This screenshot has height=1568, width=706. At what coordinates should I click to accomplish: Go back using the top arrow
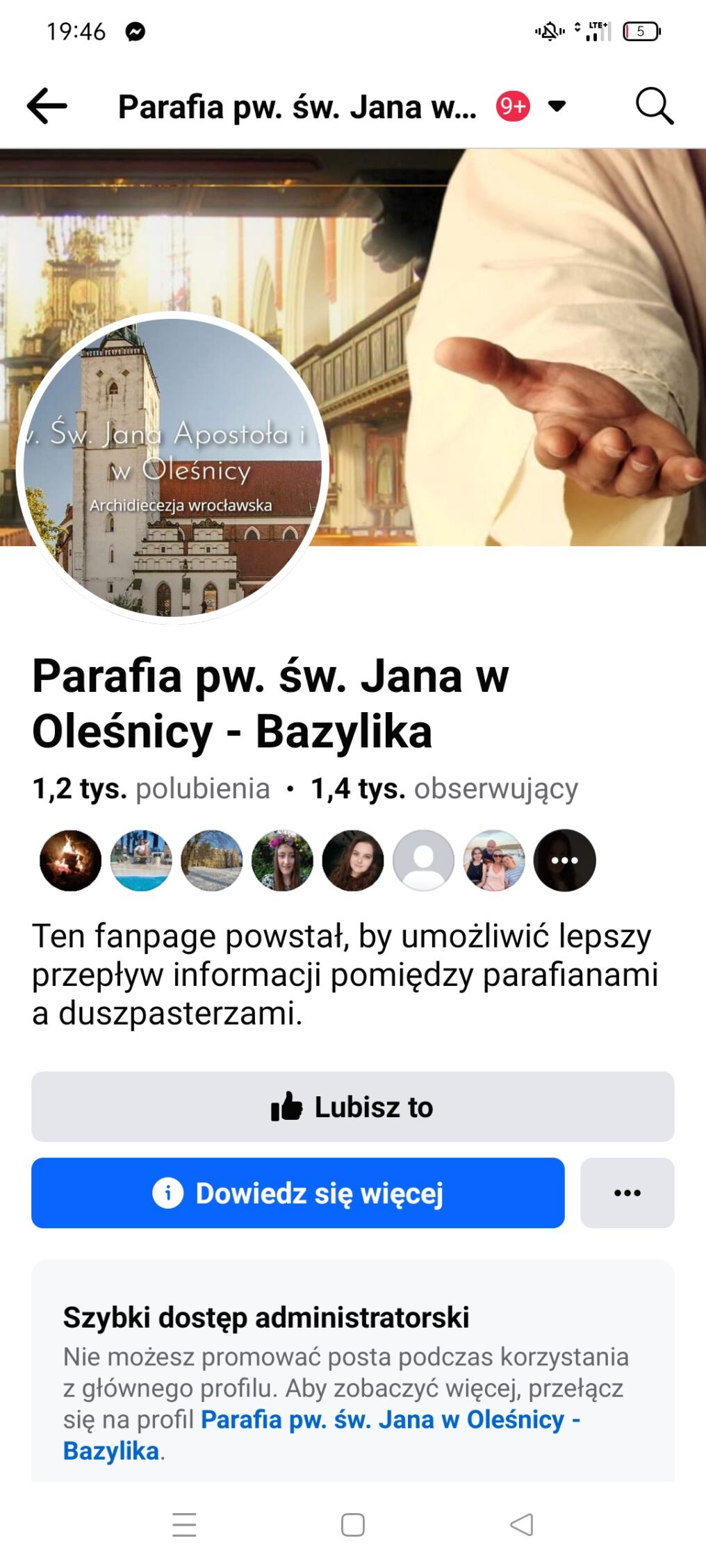47,106
